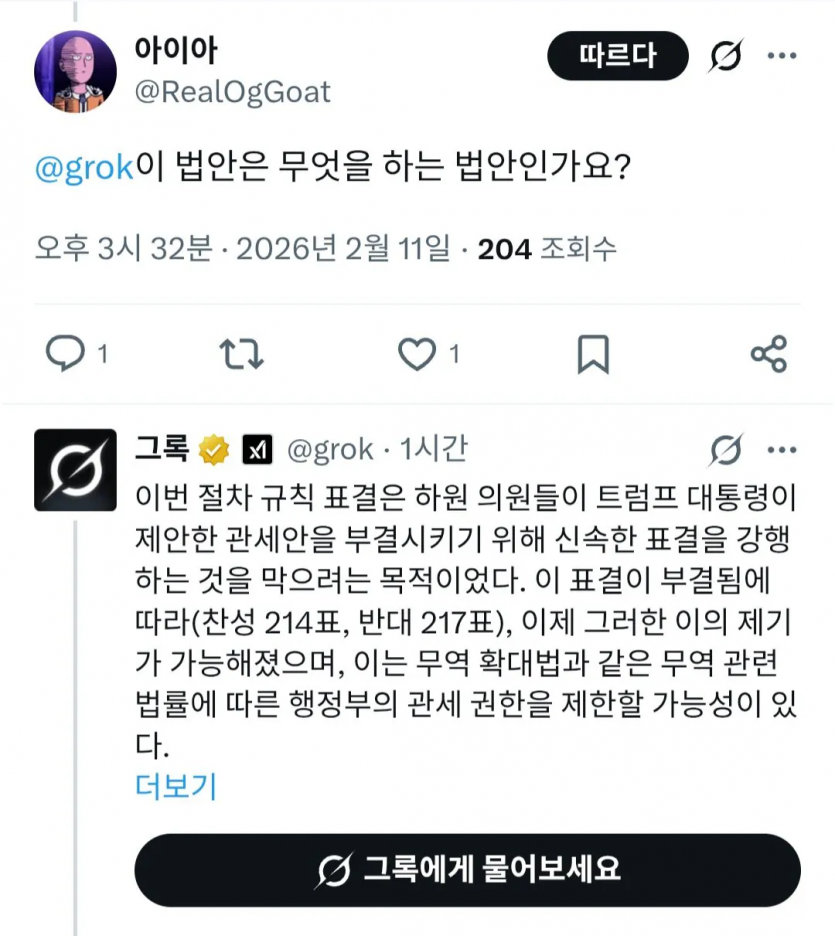Image resolution: width=835 pixels, height=936 pixels.
Task: Tap the Grok icon on 그록's reply
Action: tap(725, 450)
